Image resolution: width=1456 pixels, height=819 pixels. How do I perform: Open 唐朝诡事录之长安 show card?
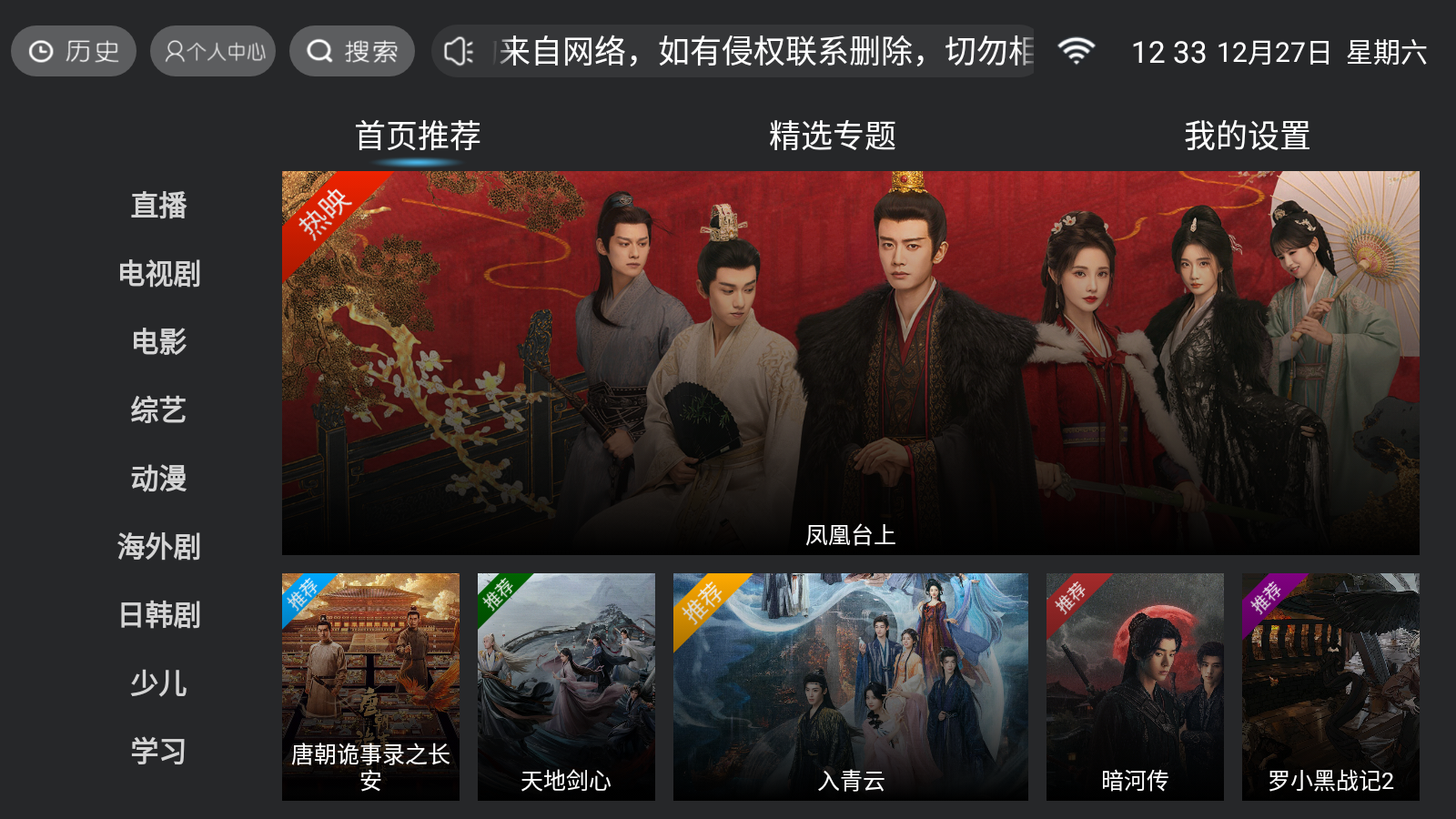[370, 686]
